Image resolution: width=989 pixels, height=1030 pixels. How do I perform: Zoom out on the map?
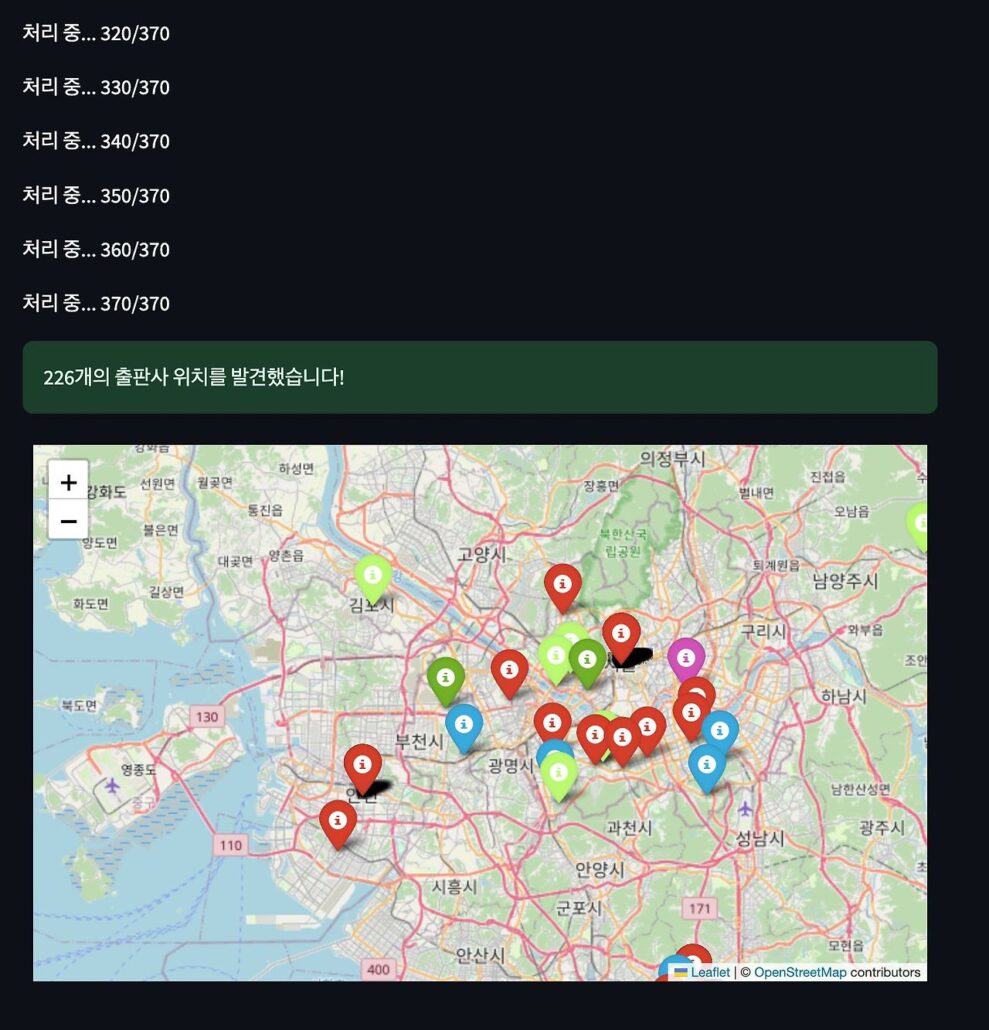(x=68, y=521)
